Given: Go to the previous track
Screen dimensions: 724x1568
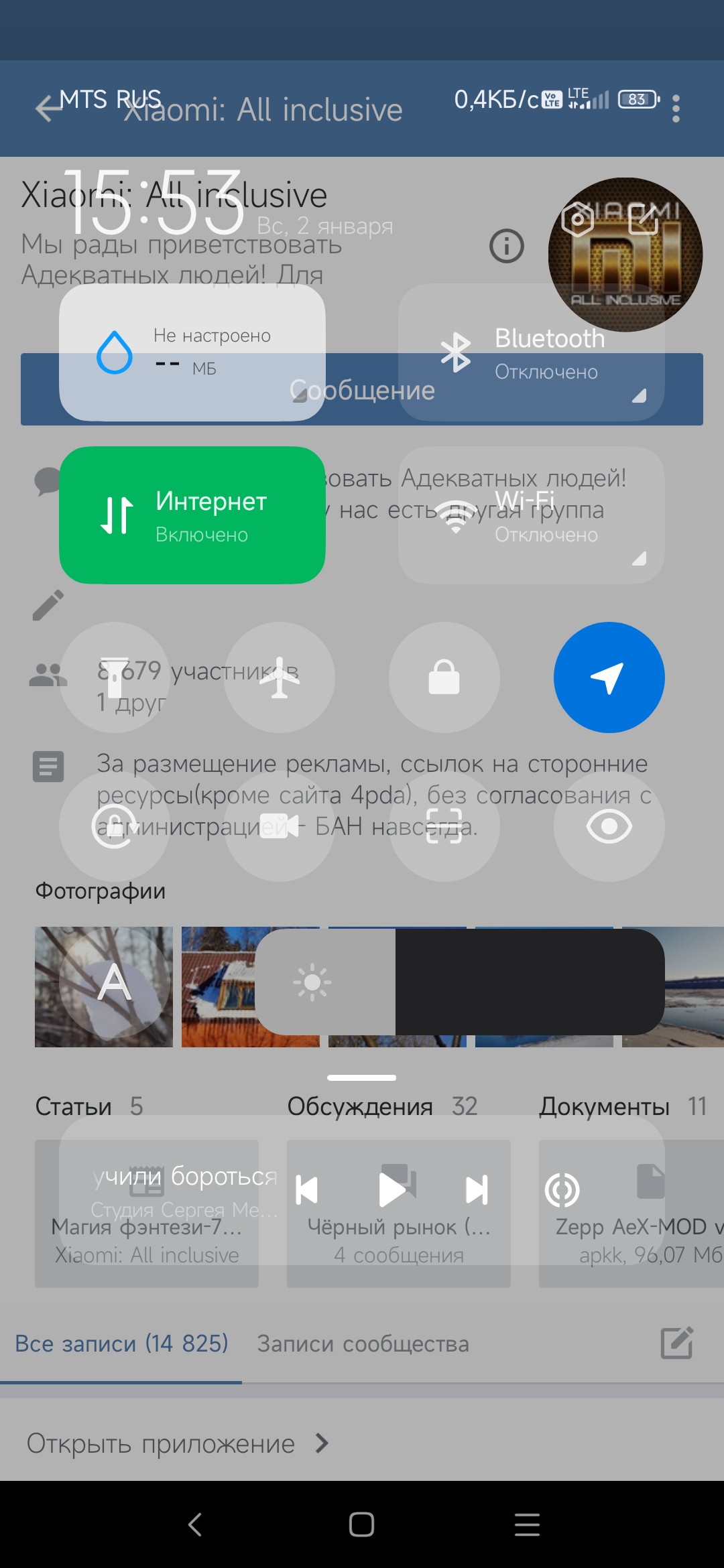Looking at the screenshot, I should 307,1190.
